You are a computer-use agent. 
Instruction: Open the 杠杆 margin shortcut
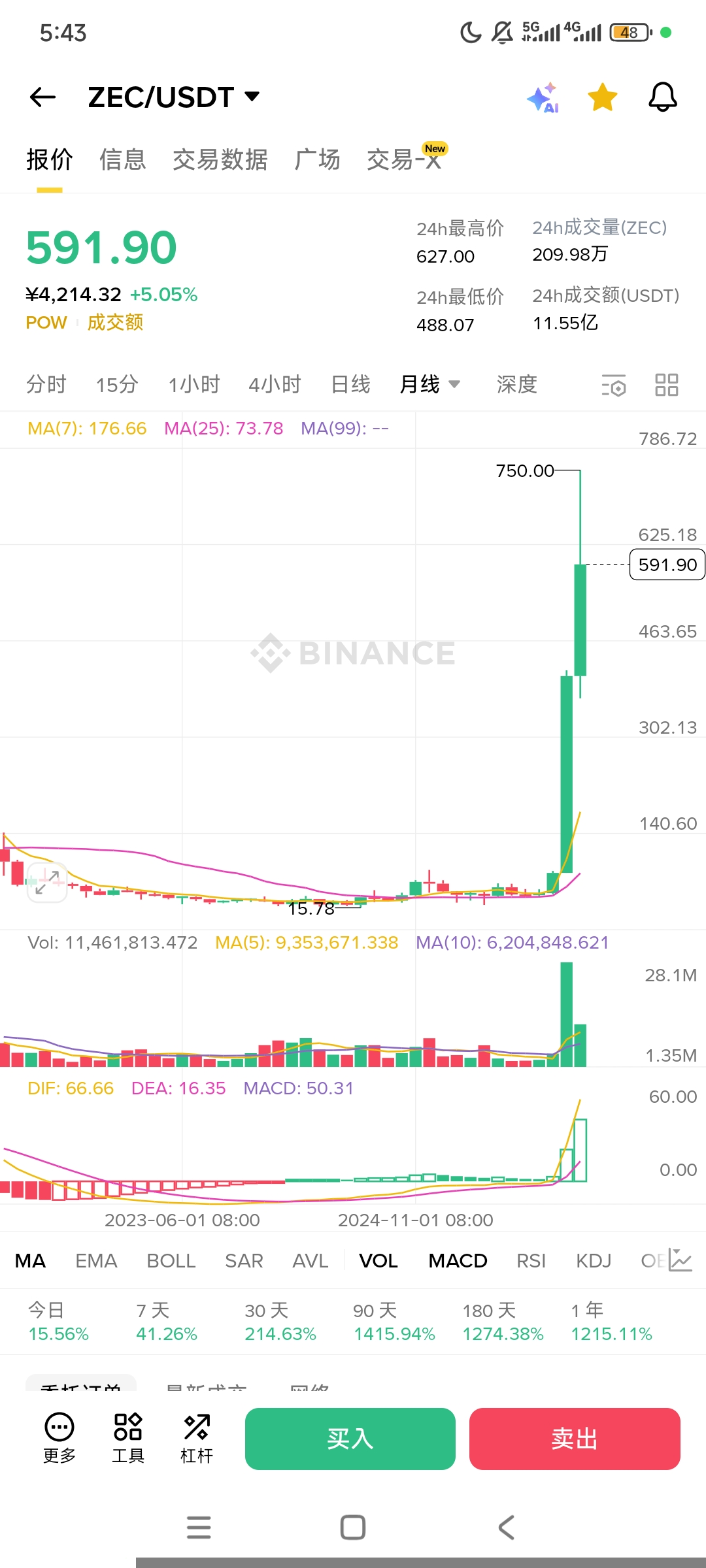pyautogui.click(x=196, y=1437)
